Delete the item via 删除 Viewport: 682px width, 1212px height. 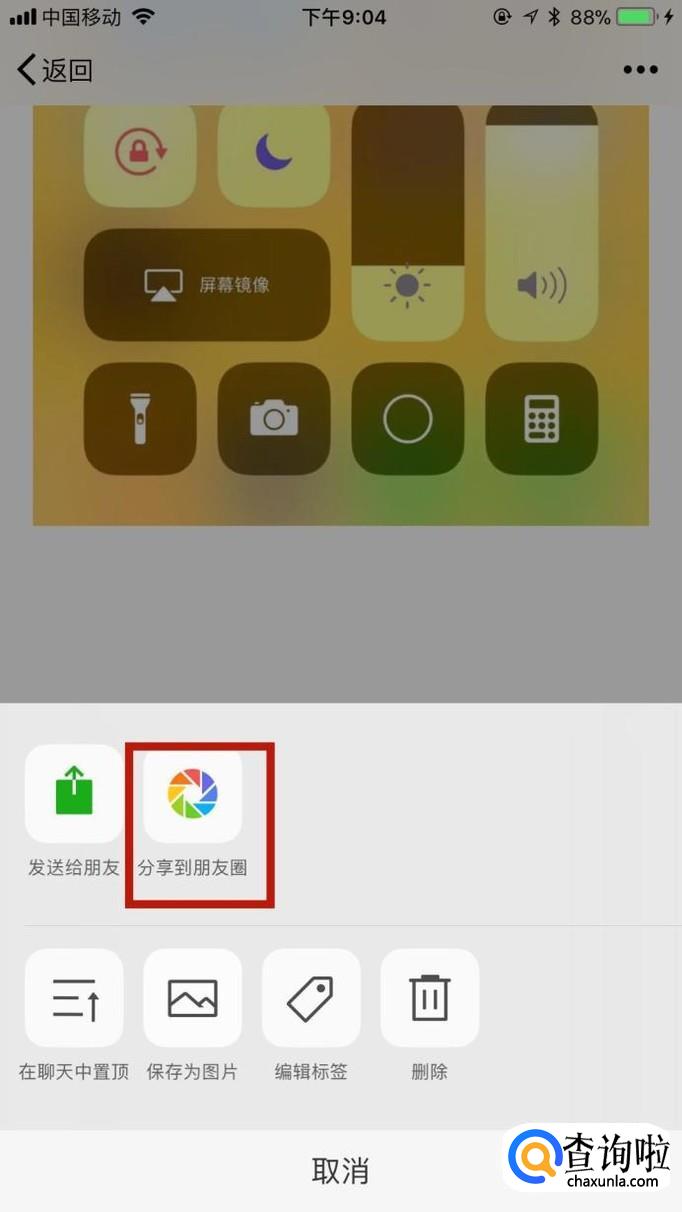430,998
